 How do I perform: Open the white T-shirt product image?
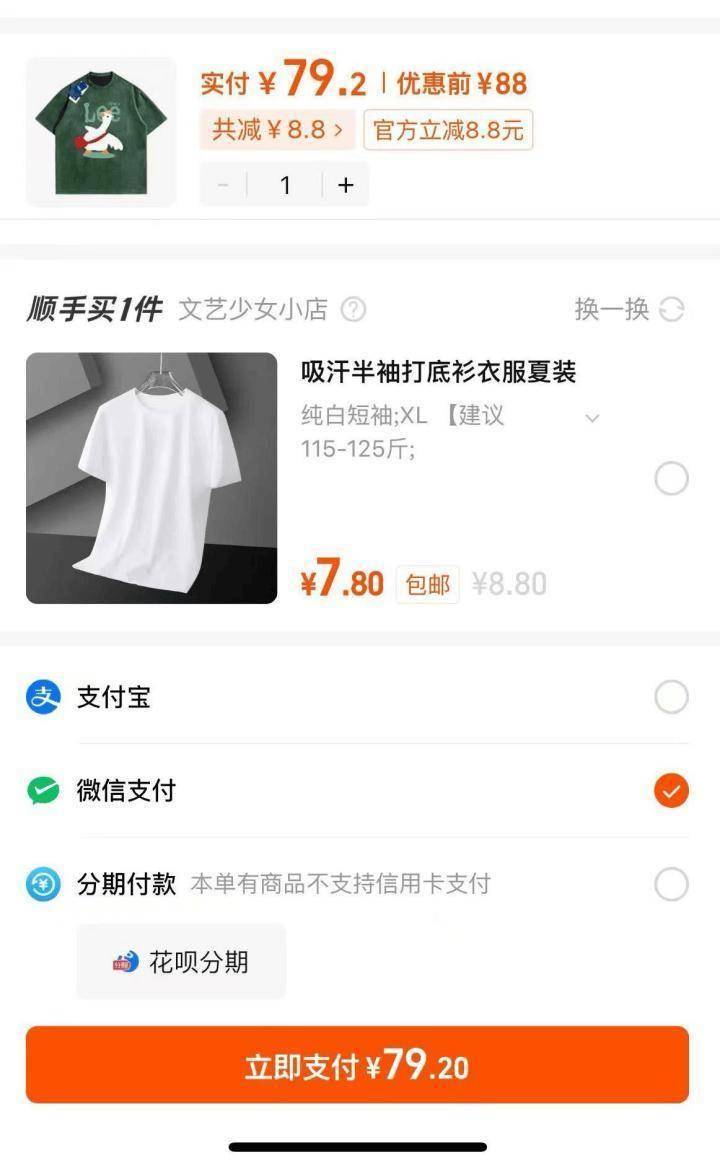pyautogui.click(x=151, y=478)
